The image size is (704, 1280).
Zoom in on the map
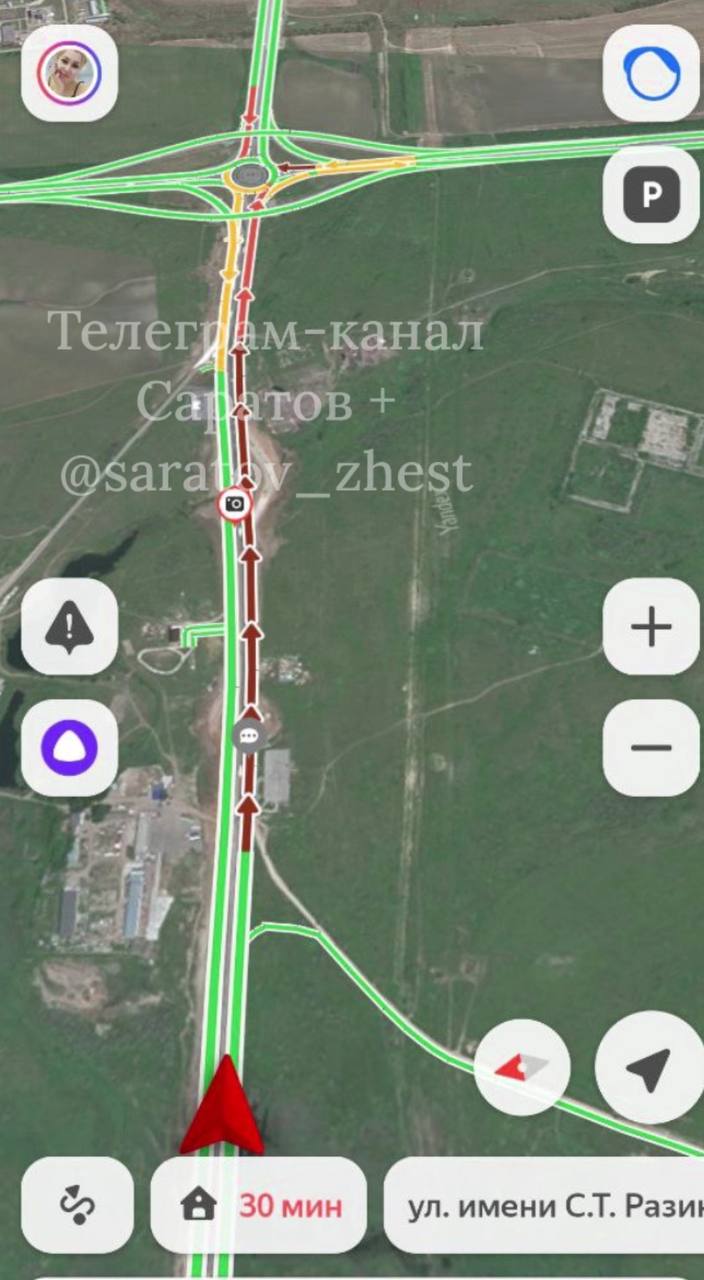pyautogui.click(x=651, y=627)
